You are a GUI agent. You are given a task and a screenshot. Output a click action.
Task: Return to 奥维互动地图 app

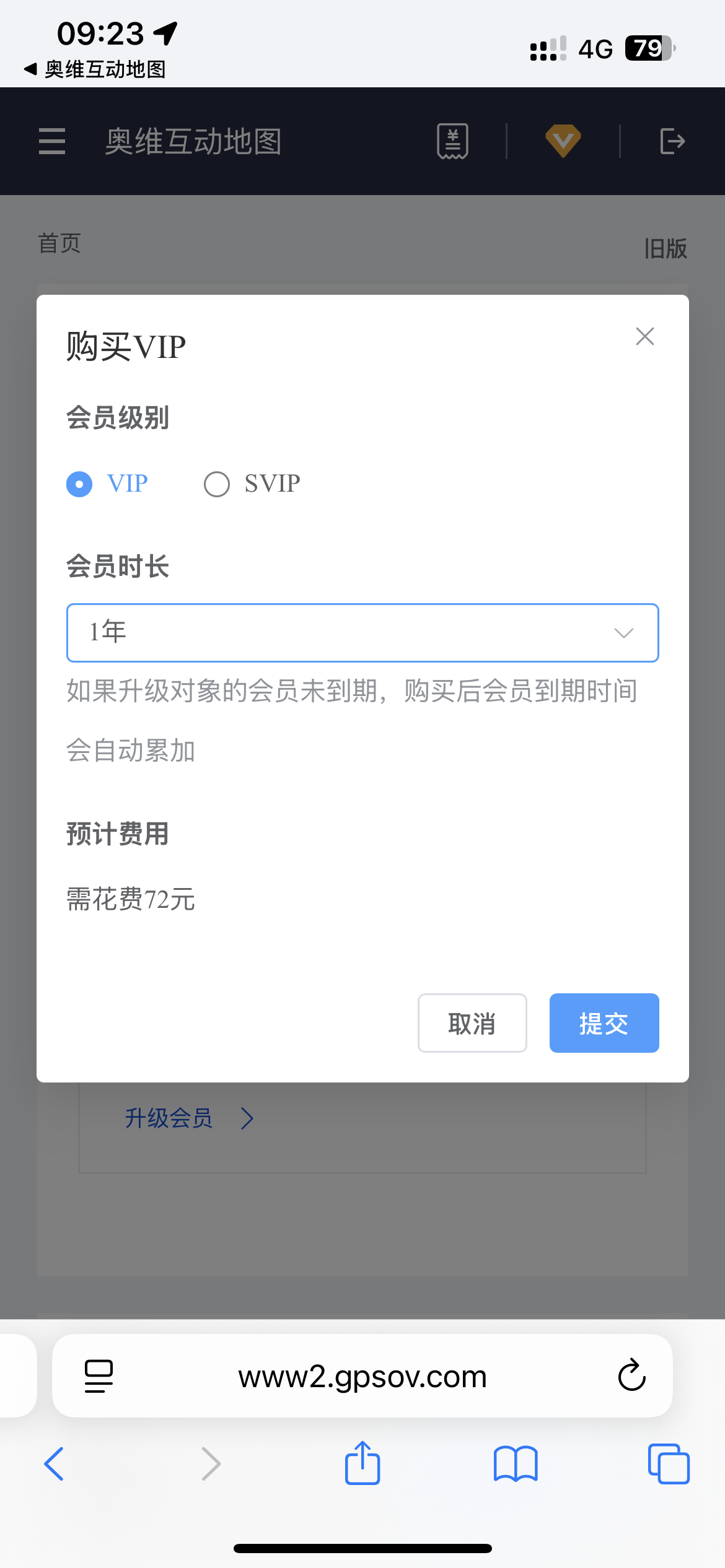(x=95, y=69)
